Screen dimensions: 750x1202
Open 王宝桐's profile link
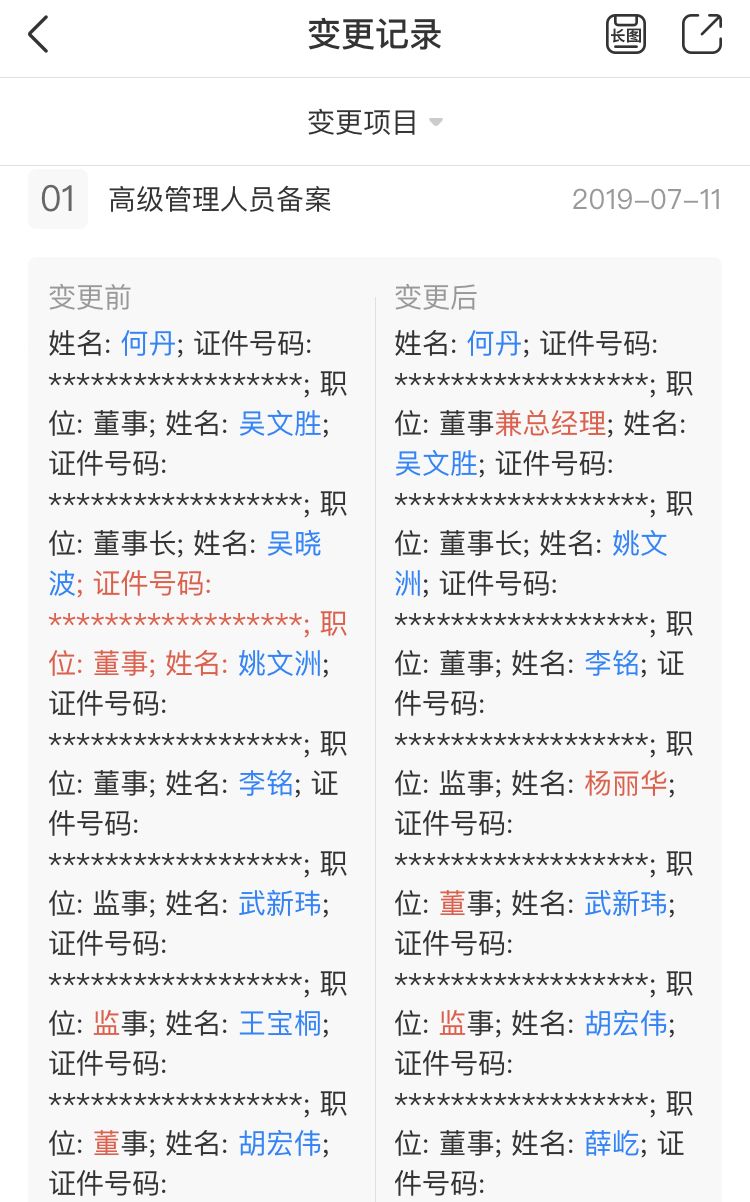[x=280, y=1023]
